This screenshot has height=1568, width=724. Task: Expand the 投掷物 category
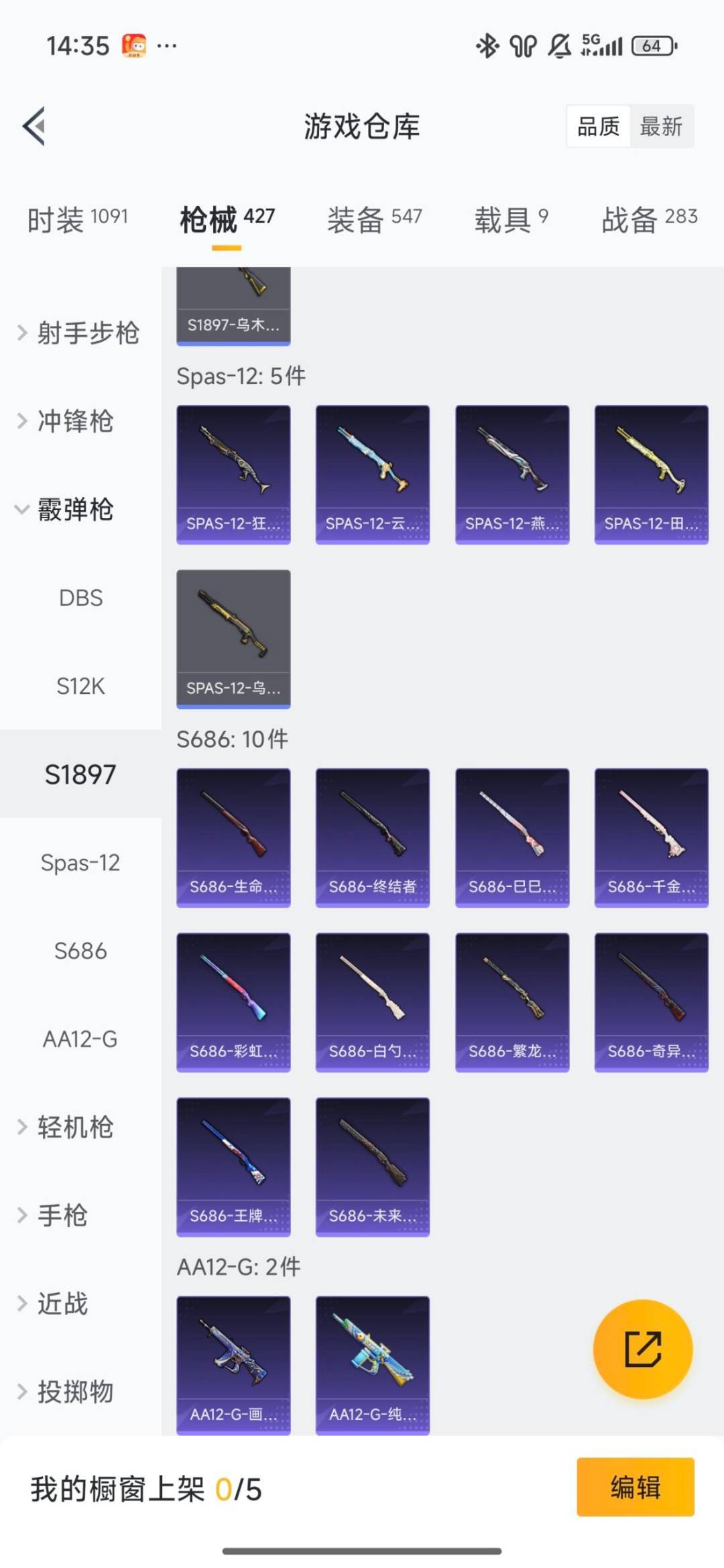coord(75,1392)
